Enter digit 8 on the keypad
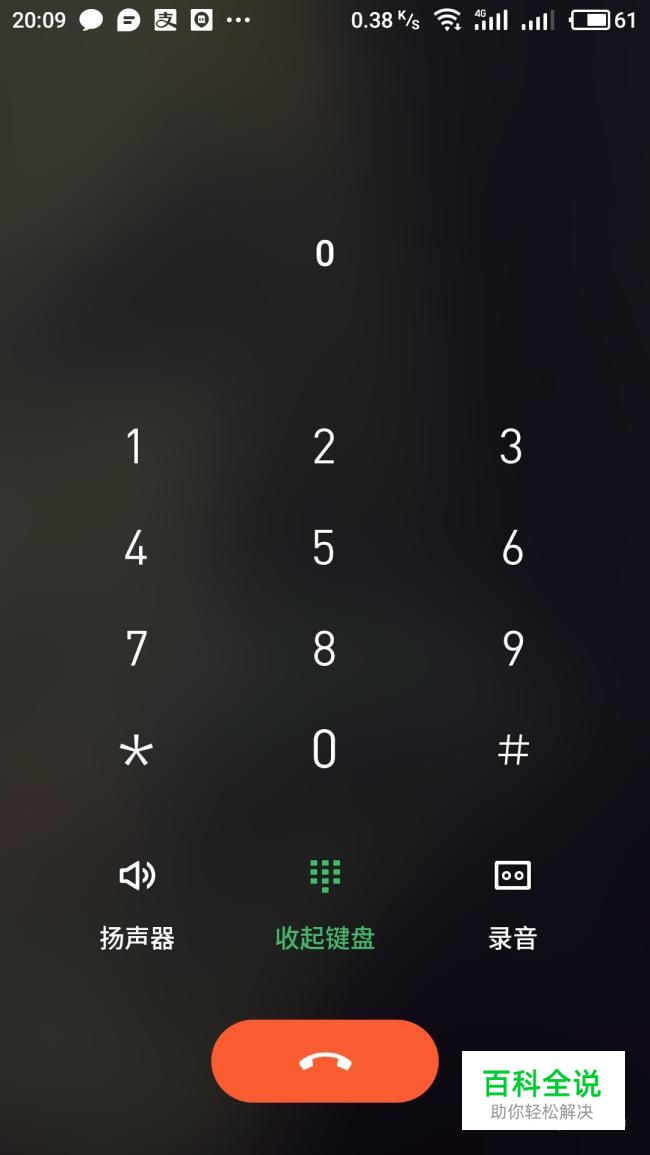The width and height of the screenshot is (650, 1155). (x=324, y=649)
